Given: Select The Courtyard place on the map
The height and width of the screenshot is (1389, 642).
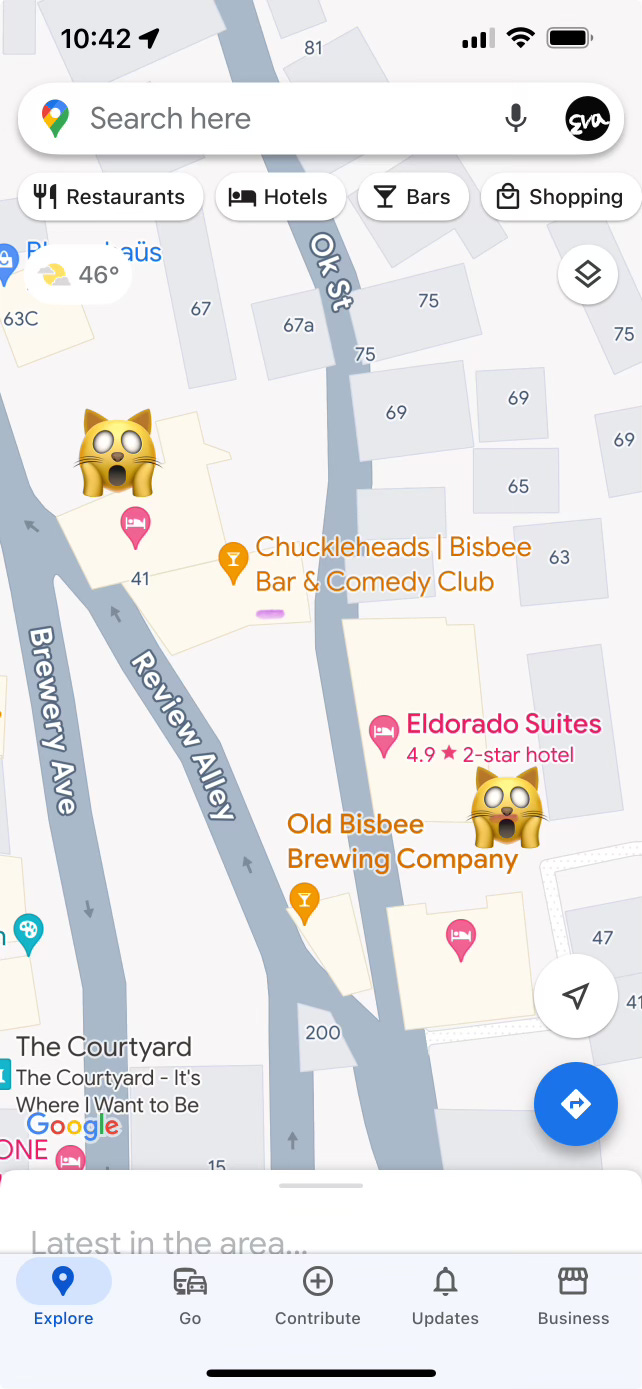Looking at the screenshot, I should (x=103, y=1048).
